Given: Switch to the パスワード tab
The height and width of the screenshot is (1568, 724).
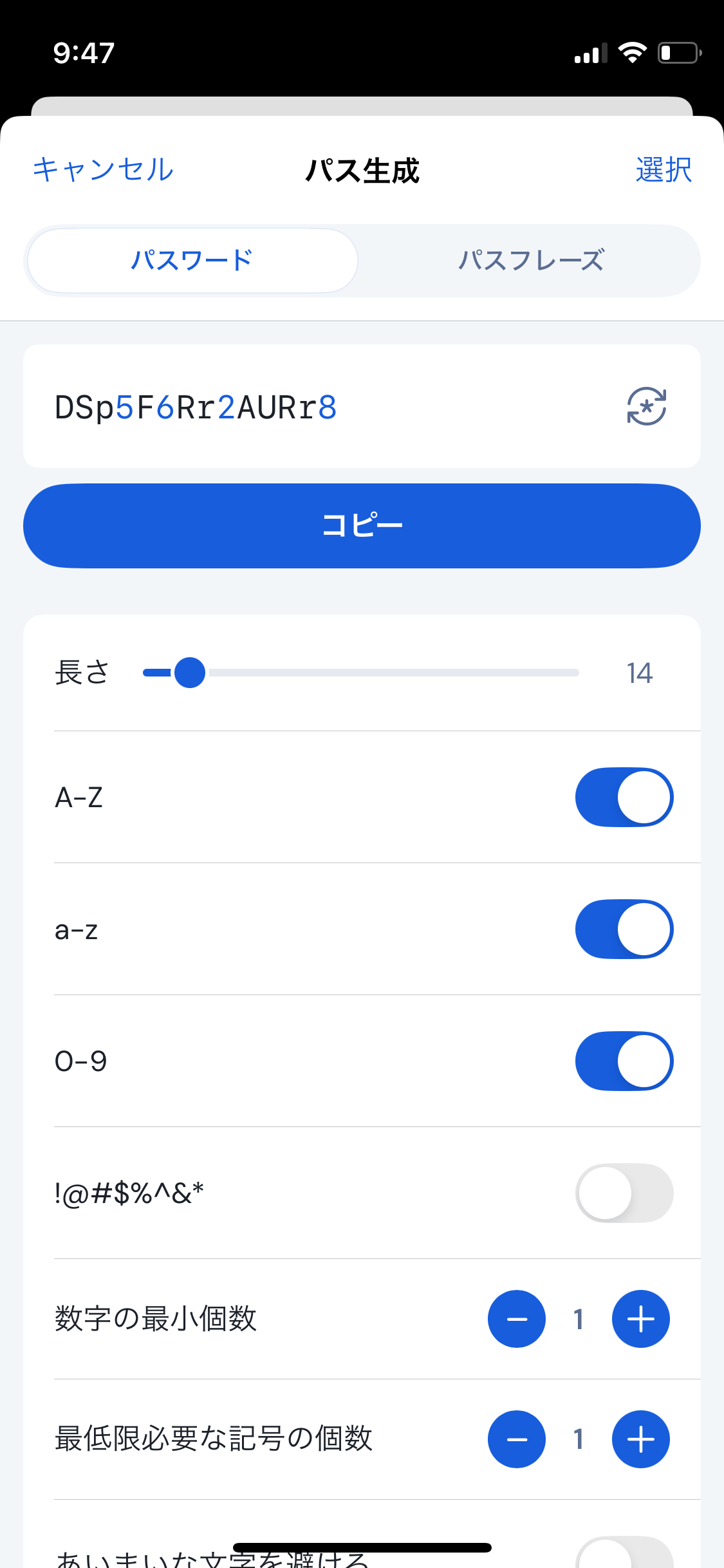Looking at the screenshot, I should [192, 261].
